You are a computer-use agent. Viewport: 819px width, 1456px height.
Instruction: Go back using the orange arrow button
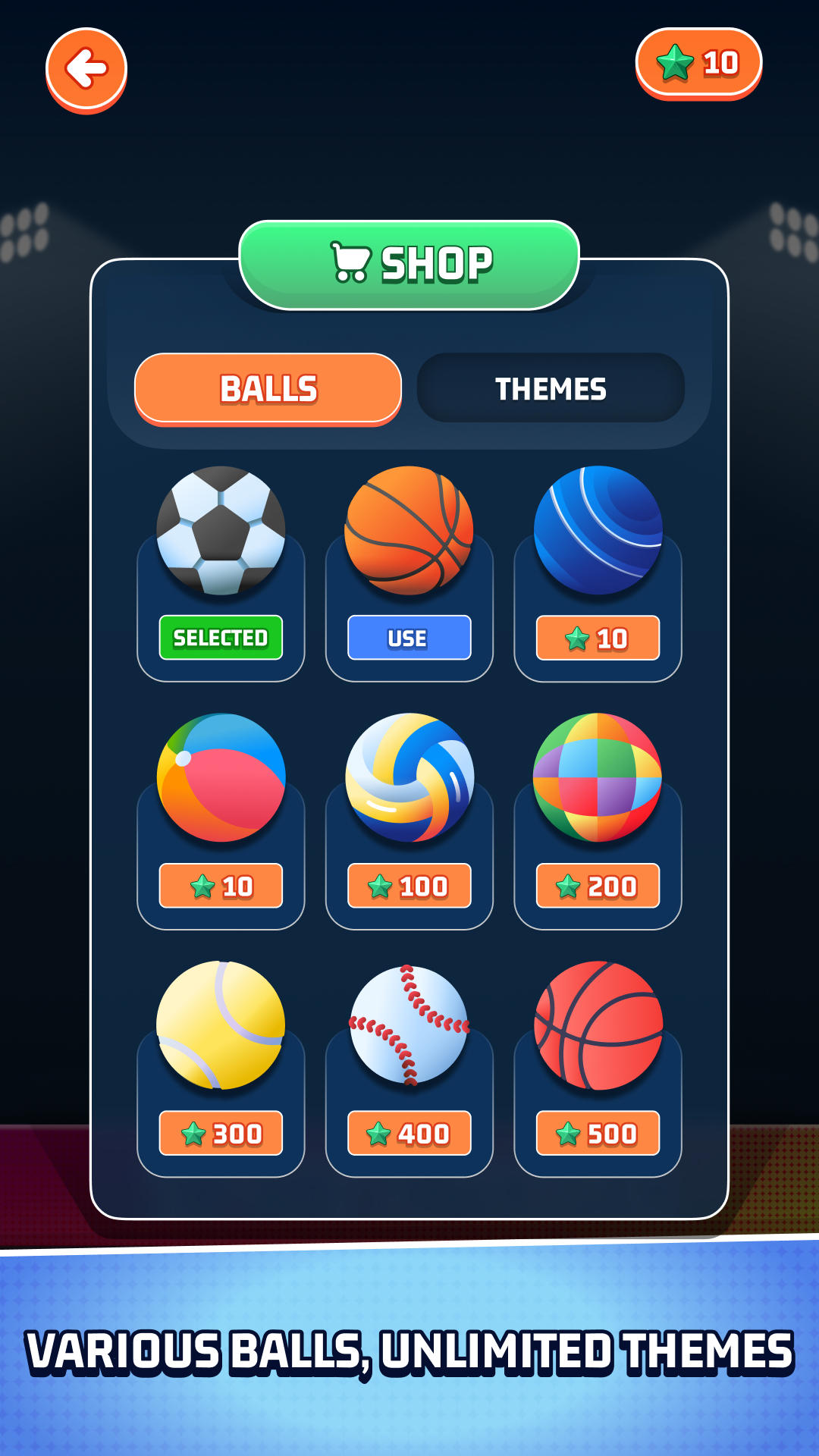[86, 70]
